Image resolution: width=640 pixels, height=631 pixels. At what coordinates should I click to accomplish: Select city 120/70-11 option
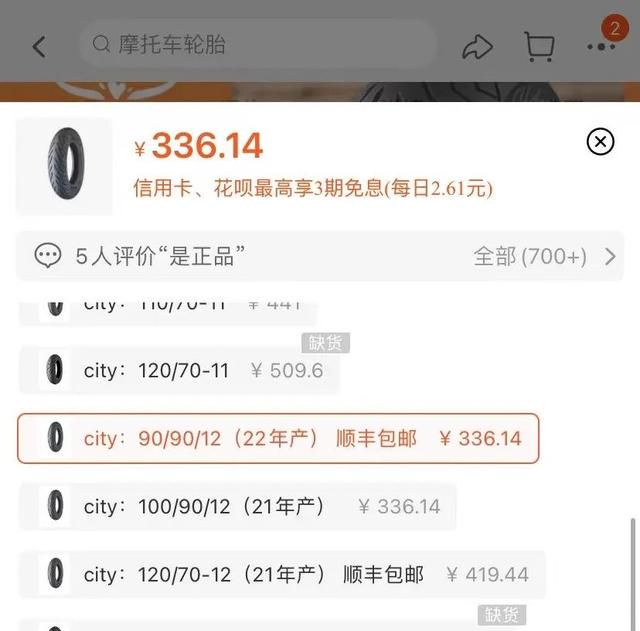[180, 371]
